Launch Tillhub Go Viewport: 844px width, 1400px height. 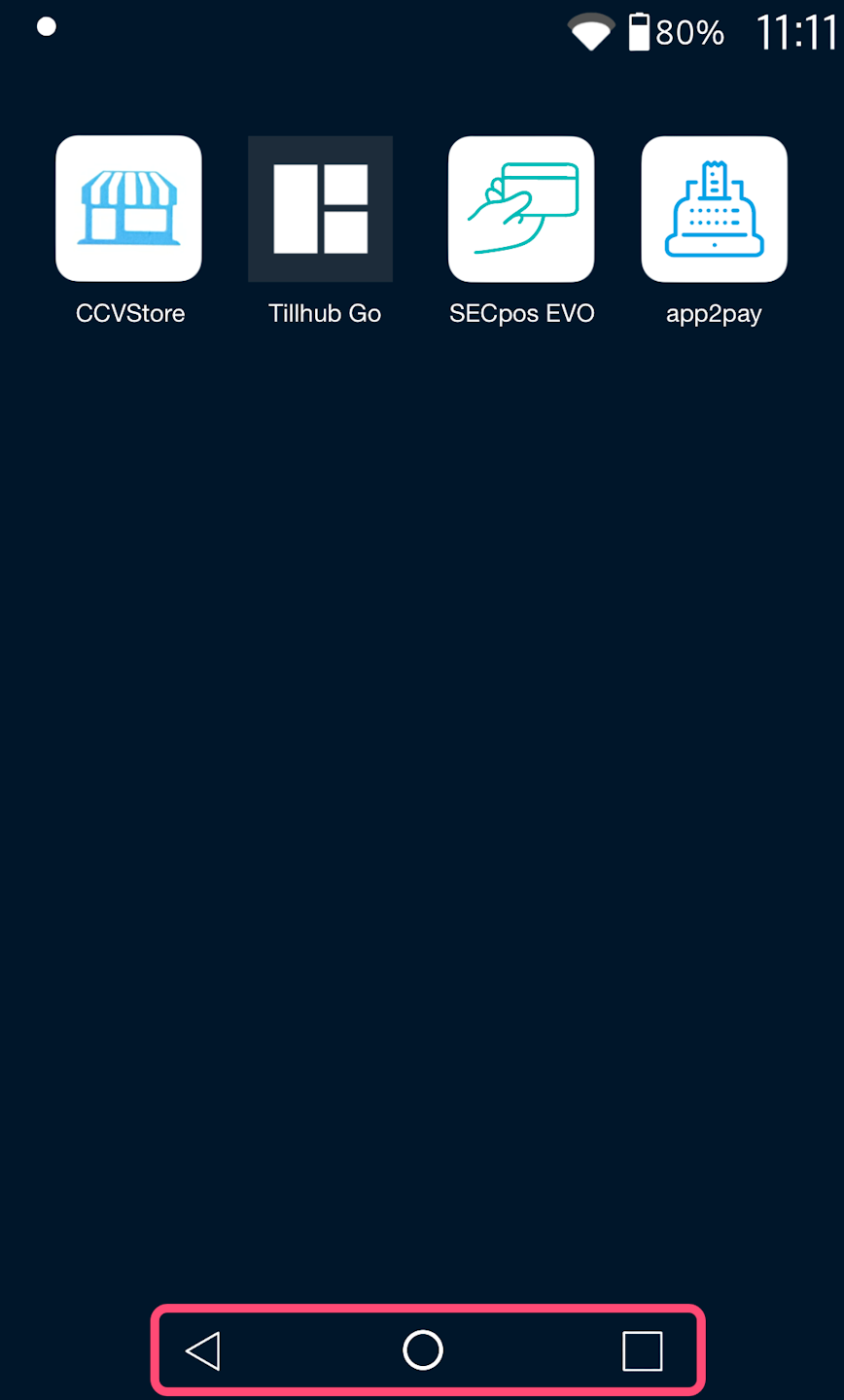click(321, 208)
